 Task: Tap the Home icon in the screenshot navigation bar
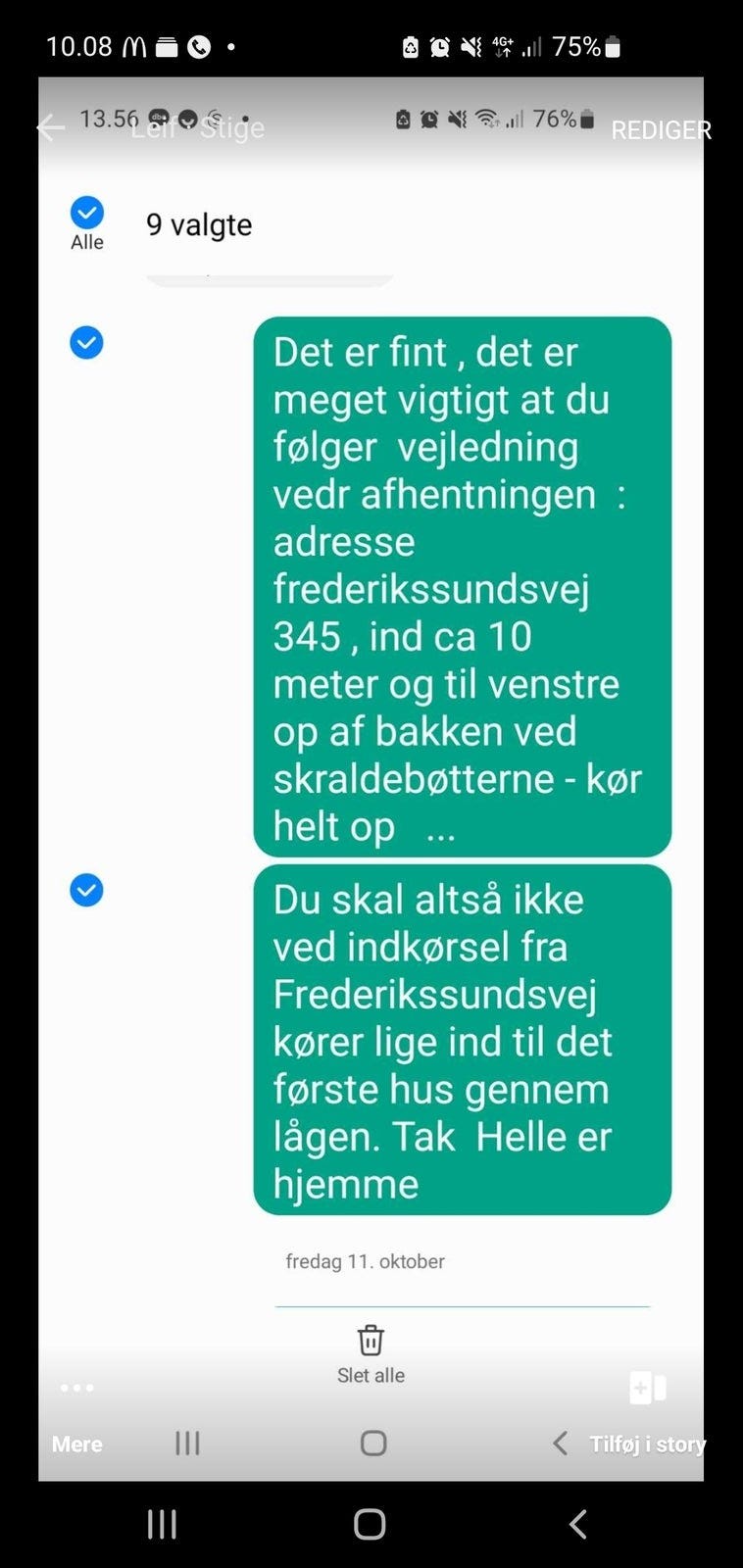click(x=371, y=1443)
